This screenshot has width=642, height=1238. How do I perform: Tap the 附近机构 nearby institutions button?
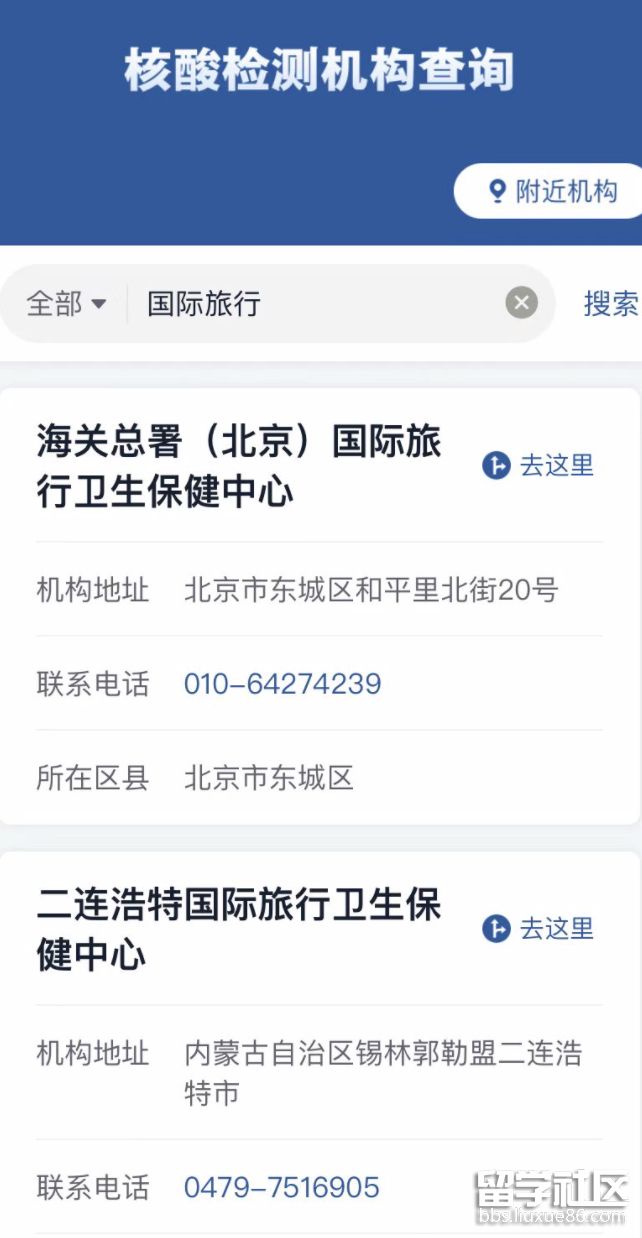[552, 191]
